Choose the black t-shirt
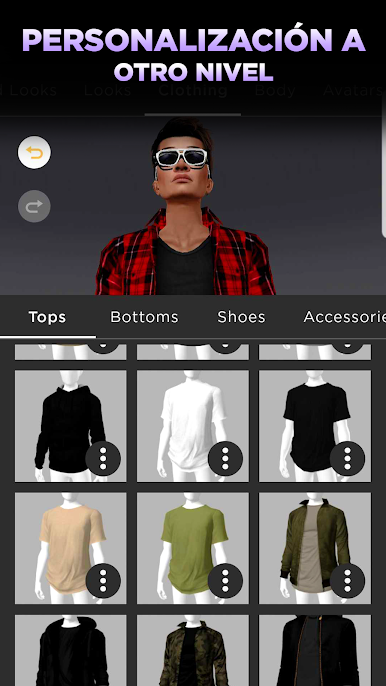 (x=315, y=426)
